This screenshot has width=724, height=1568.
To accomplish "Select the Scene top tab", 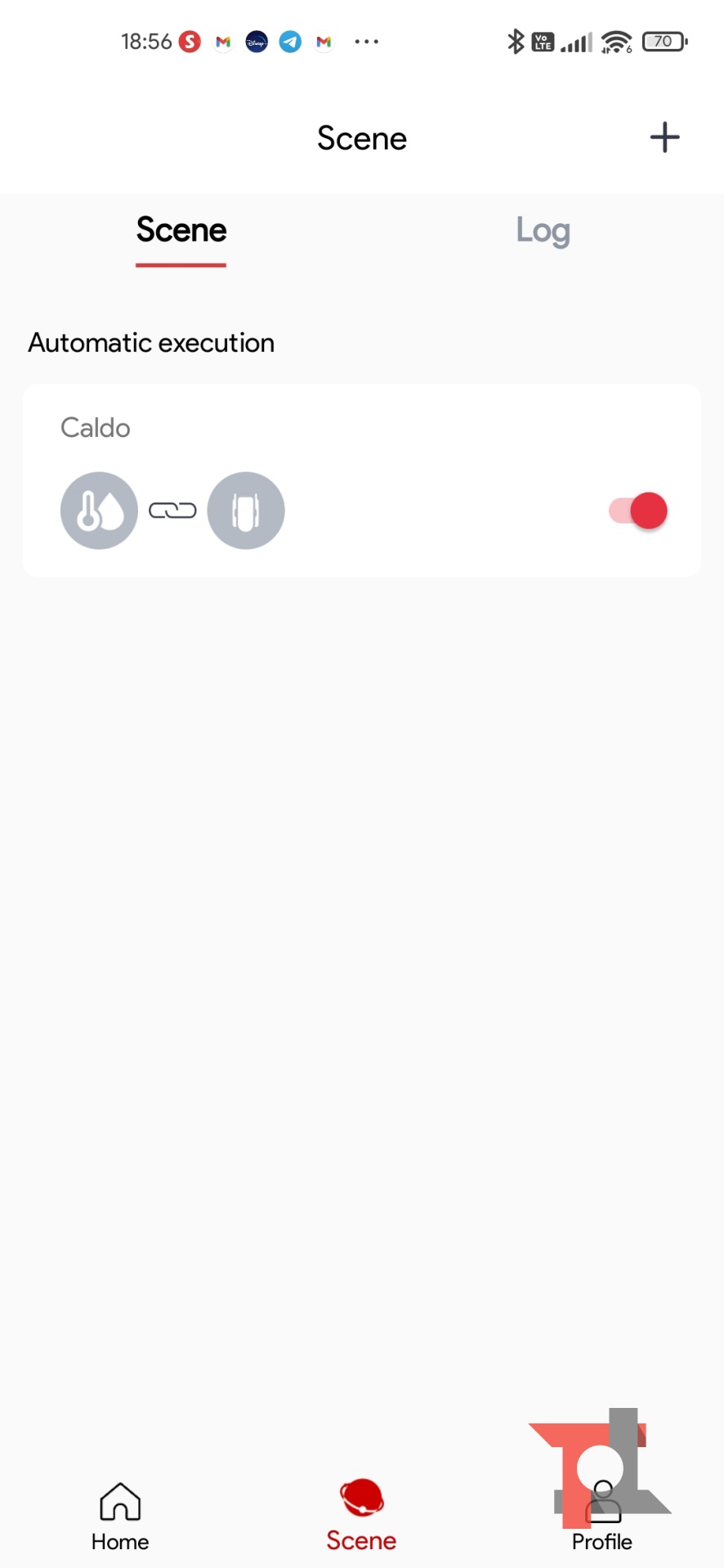I will point(181,231).
